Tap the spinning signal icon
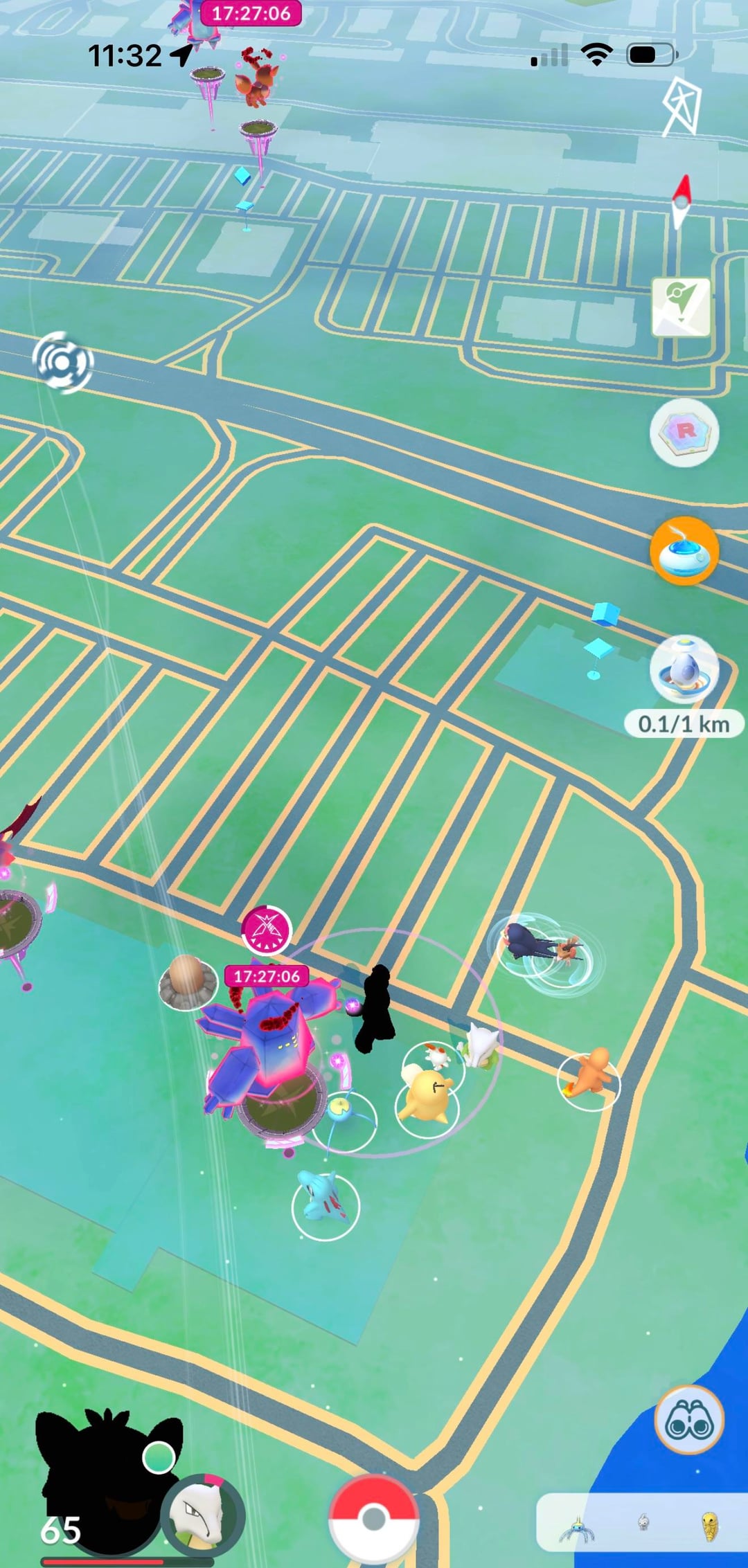This screenshot has width=748, height=1568. click(x=62, y=362)
